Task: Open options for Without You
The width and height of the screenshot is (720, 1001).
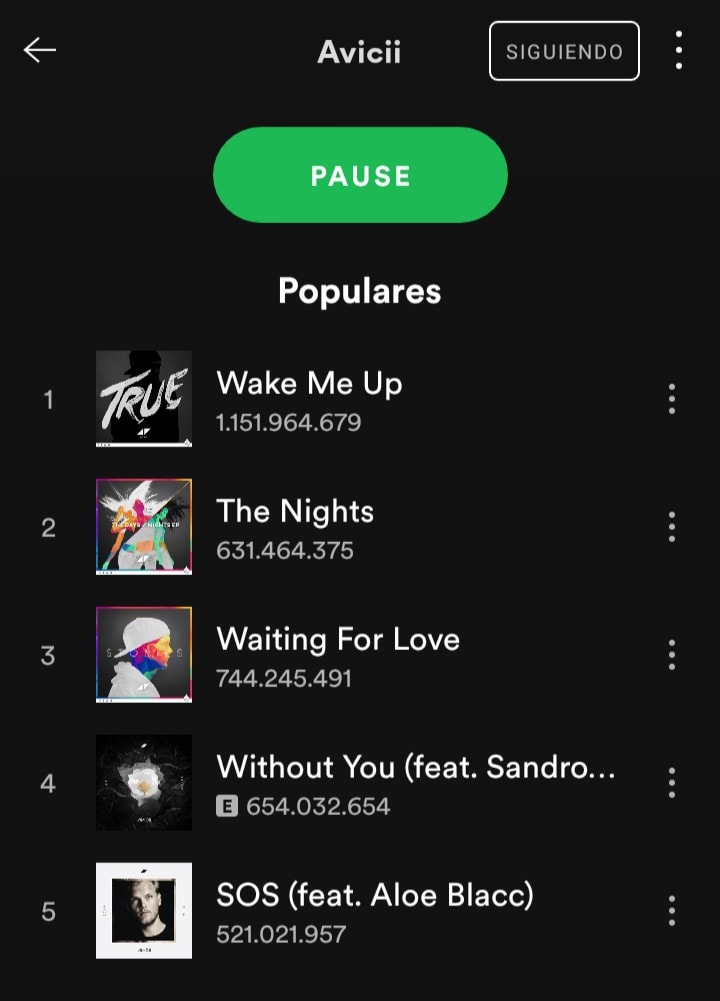Action: point(671,783)
